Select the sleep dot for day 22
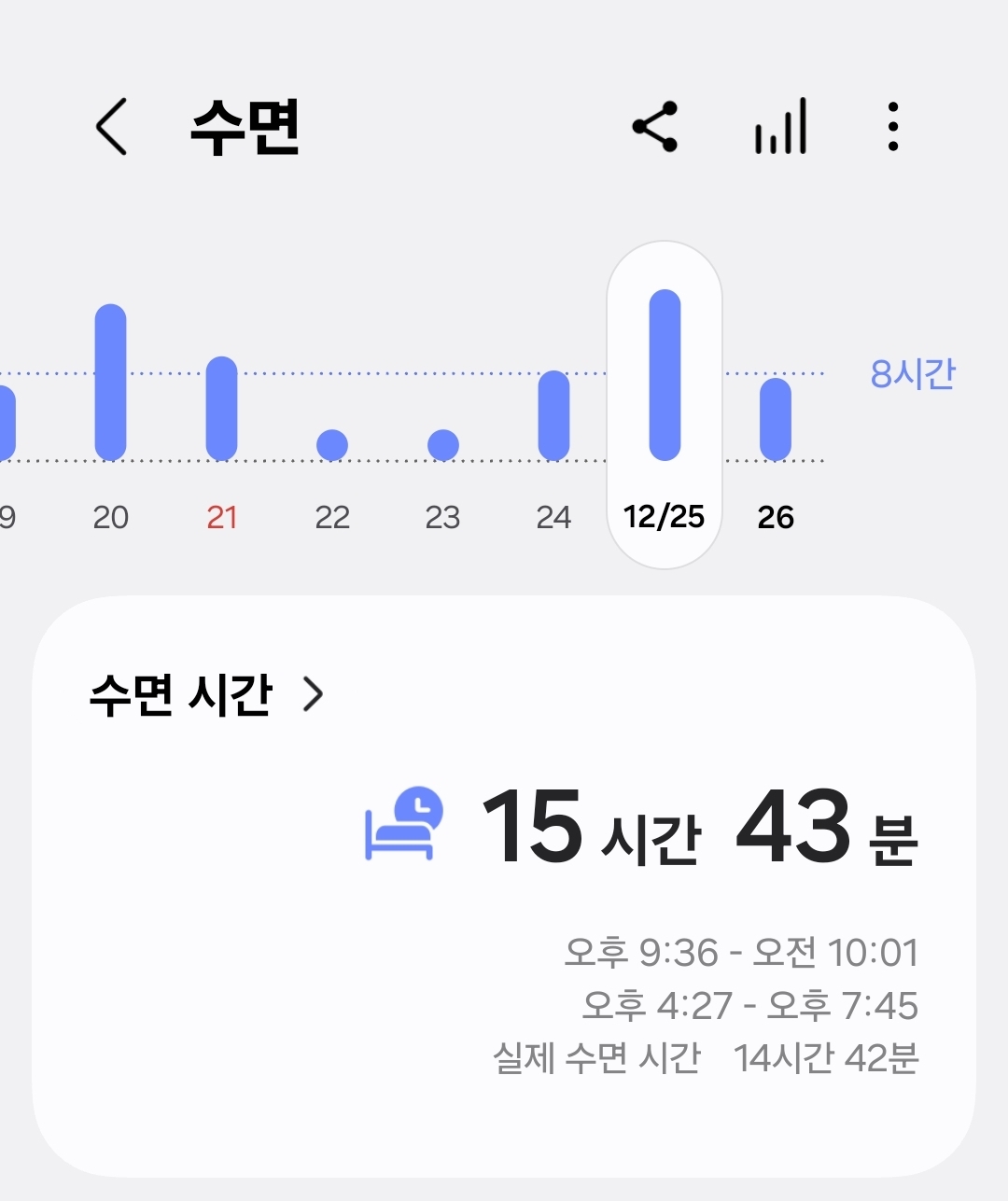The height and width of the screenshot is (1201, 1008). [332, 445]
